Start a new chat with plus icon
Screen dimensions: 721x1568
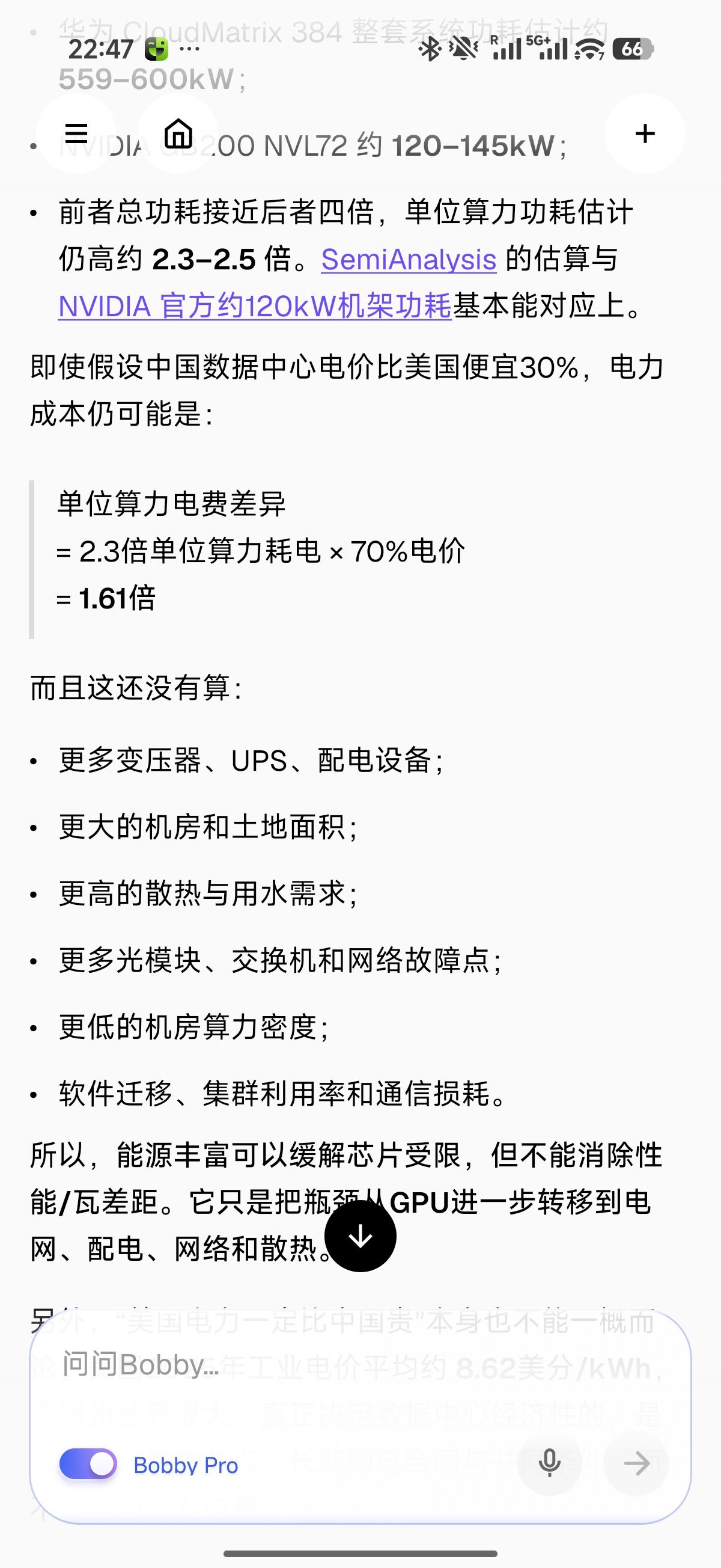[x=645, y=133]
